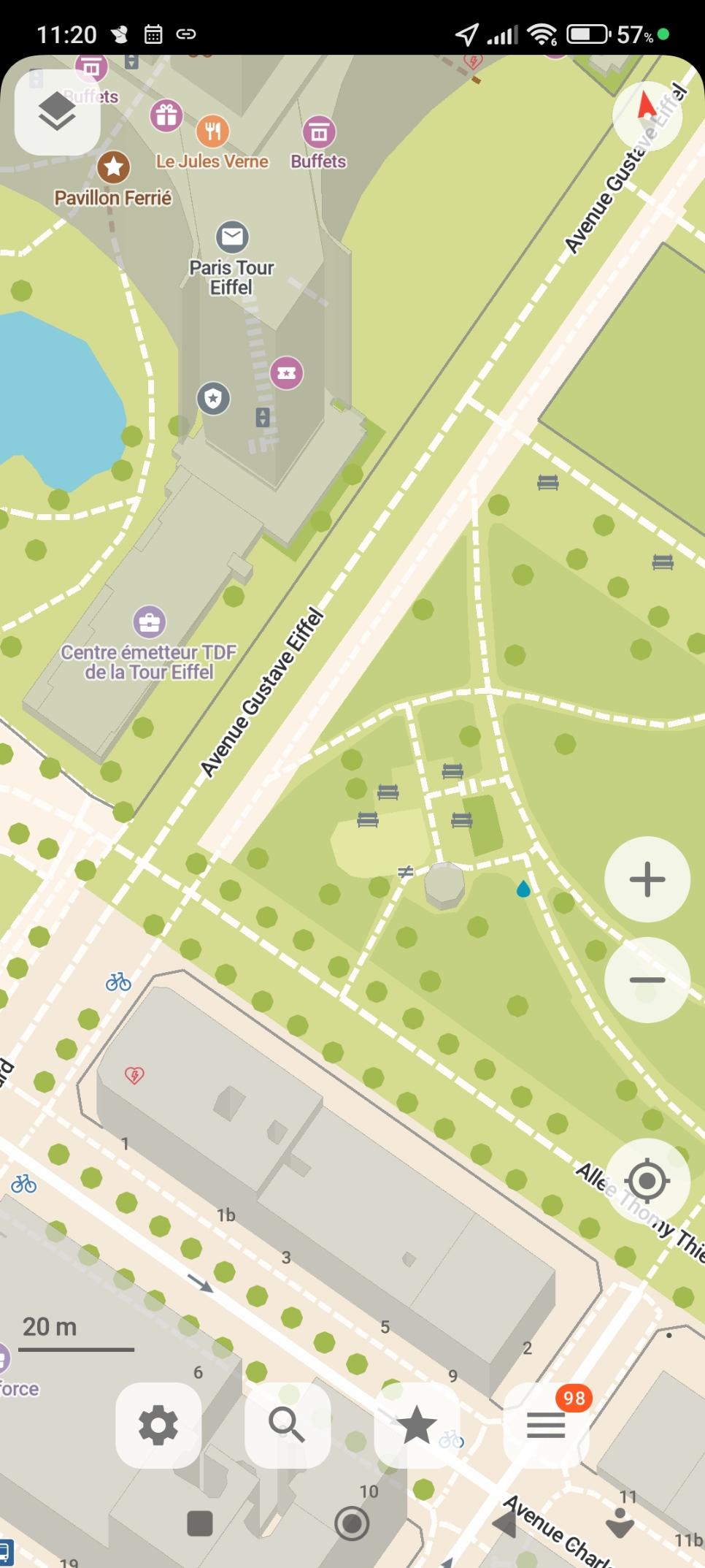The image size is (705, 1568).
Task: Open bookmarks star button
Action: click(417, 1425)
